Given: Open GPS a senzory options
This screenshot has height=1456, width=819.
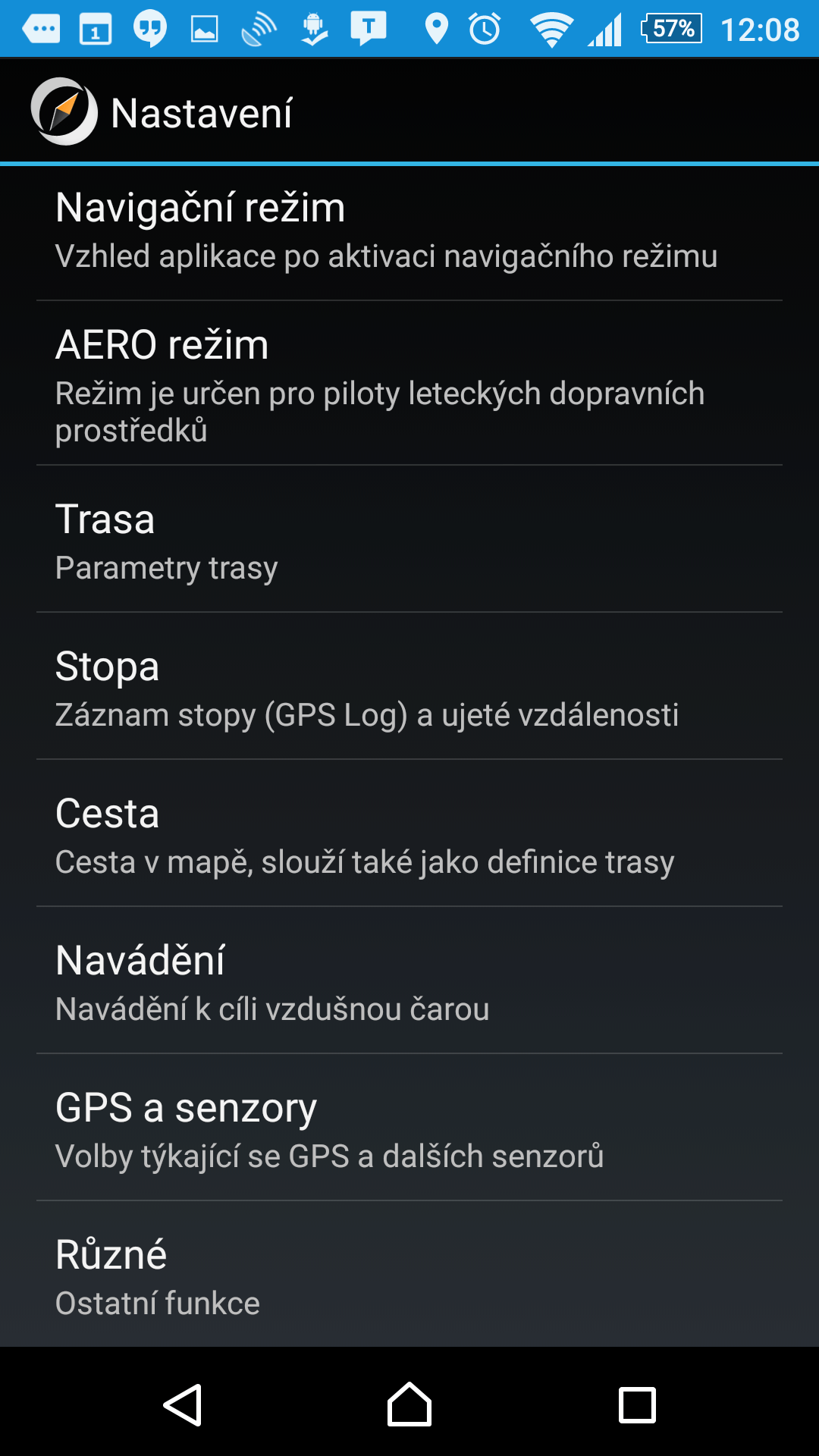Looking at the screenshot, I should point(409,1128).
